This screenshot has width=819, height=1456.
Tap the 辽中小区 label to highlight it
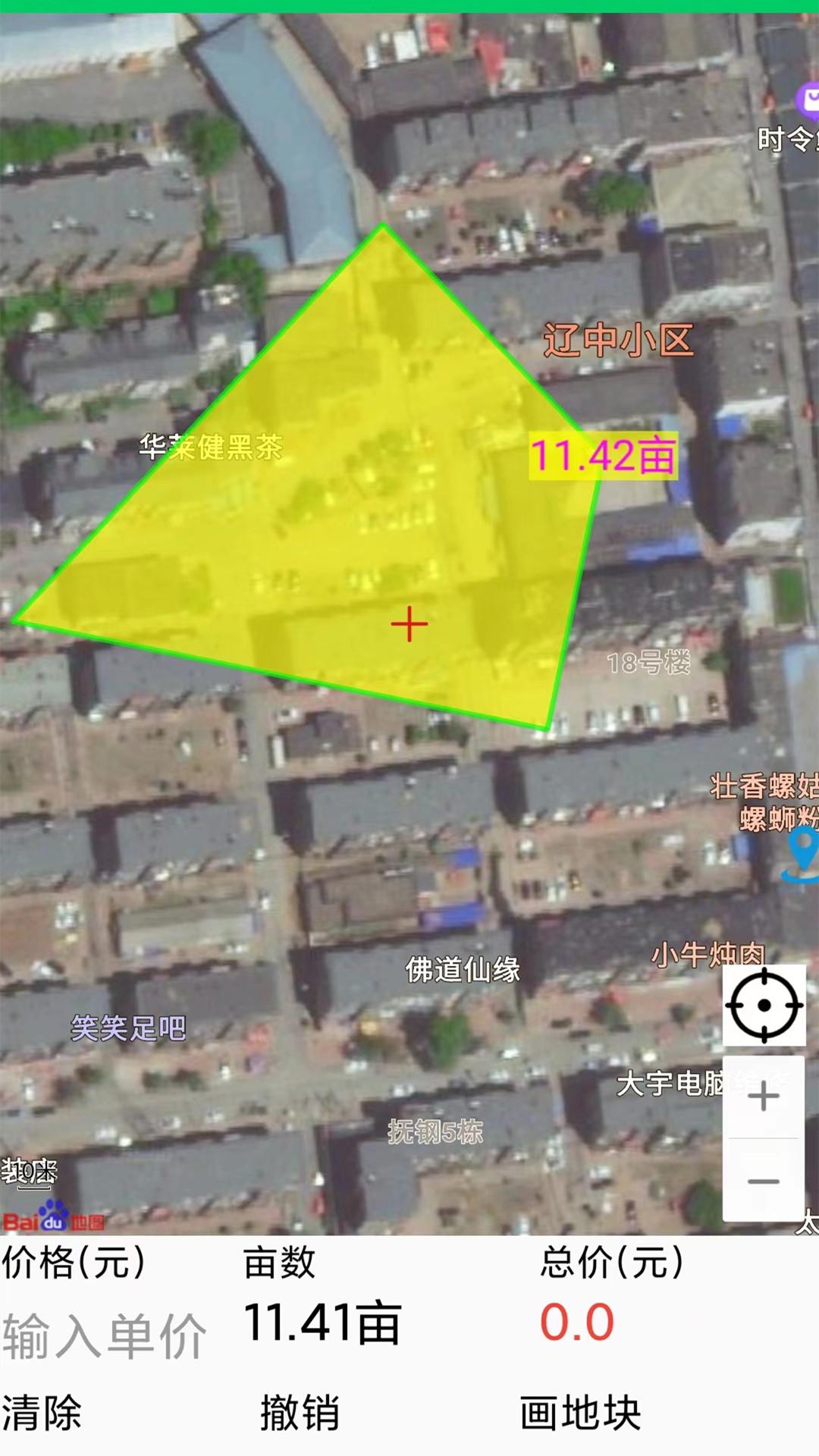pos(620,339)
